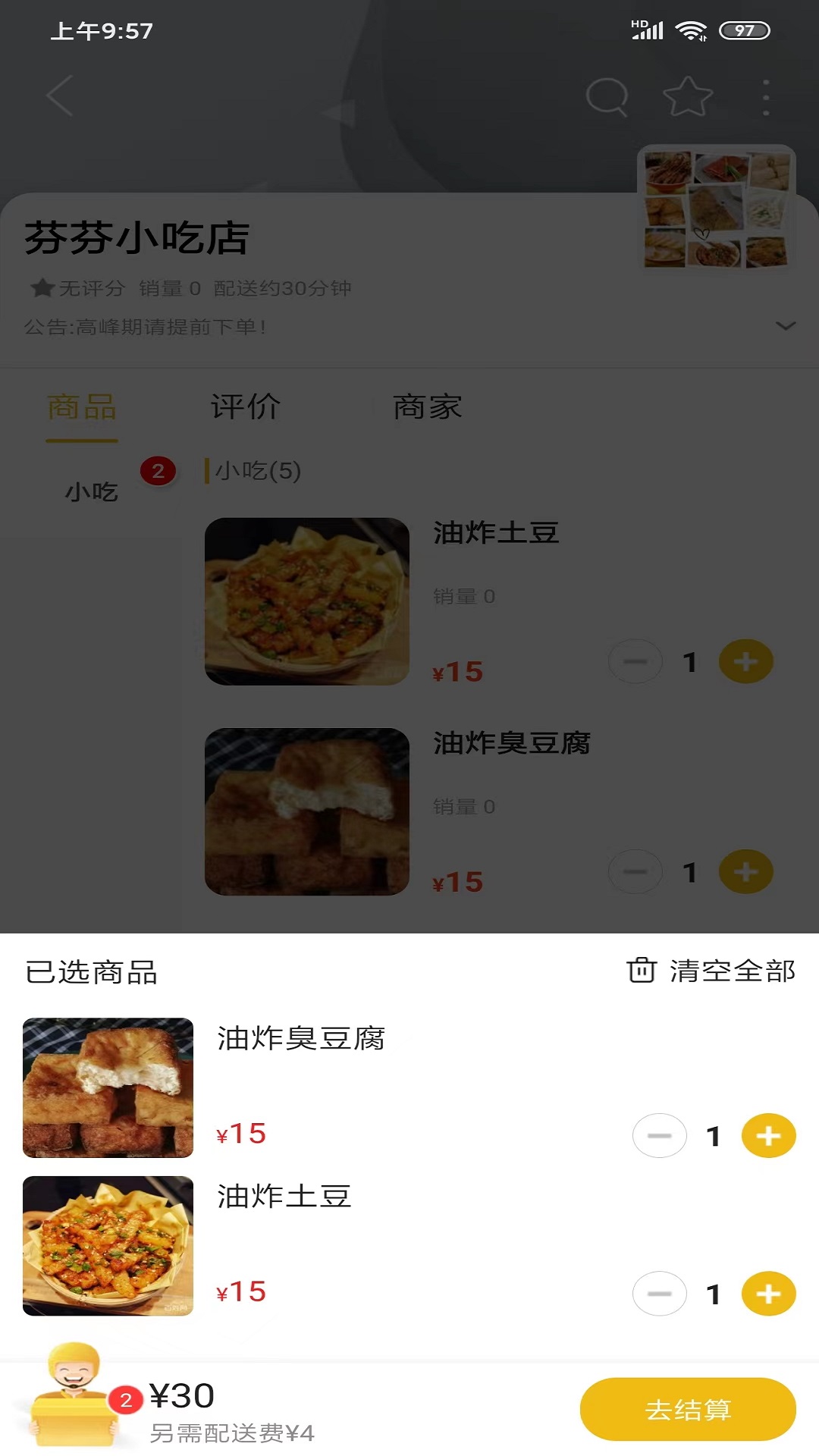Image resolution: width=819 pixels, height=1456 pixels.
Task: Tap the star favorite icon
Action: [x=686, y=95]
